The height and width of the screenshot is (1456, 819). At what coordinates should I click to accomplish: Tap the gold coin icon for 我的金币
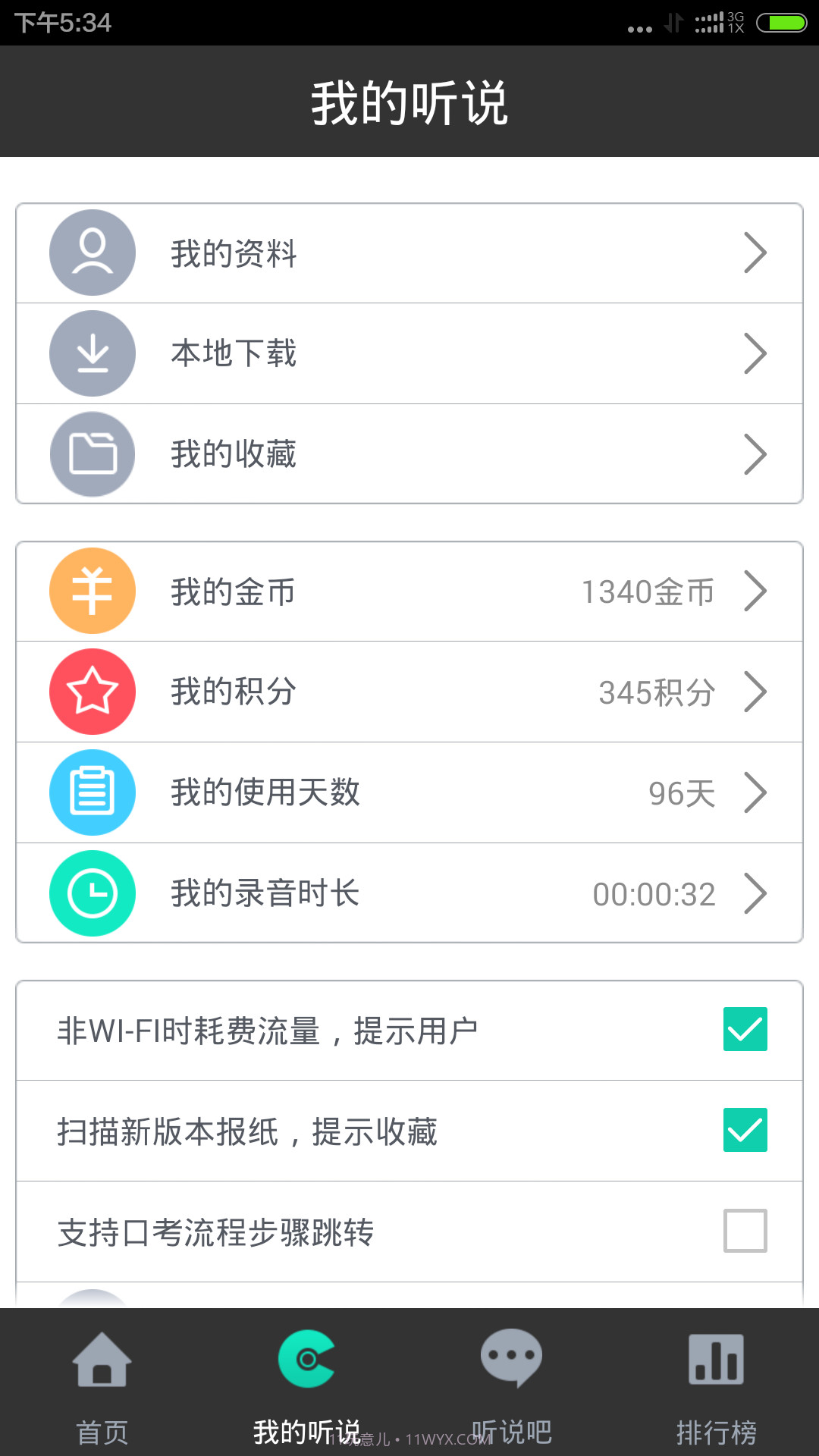coord(92,591)
